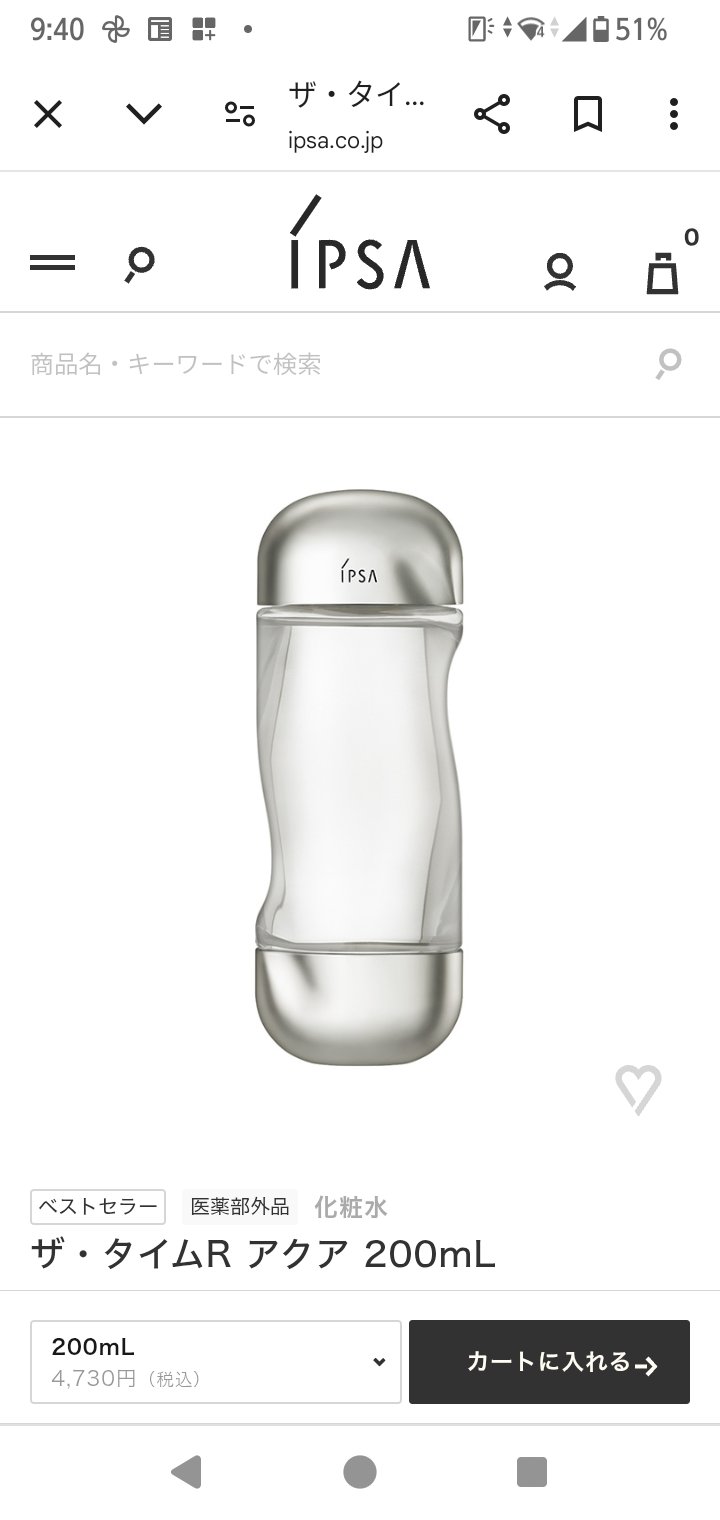Open site settings icon beside the URL
Screen dimensions: 720x1520
pyautogui.click(x=239, y=114)
